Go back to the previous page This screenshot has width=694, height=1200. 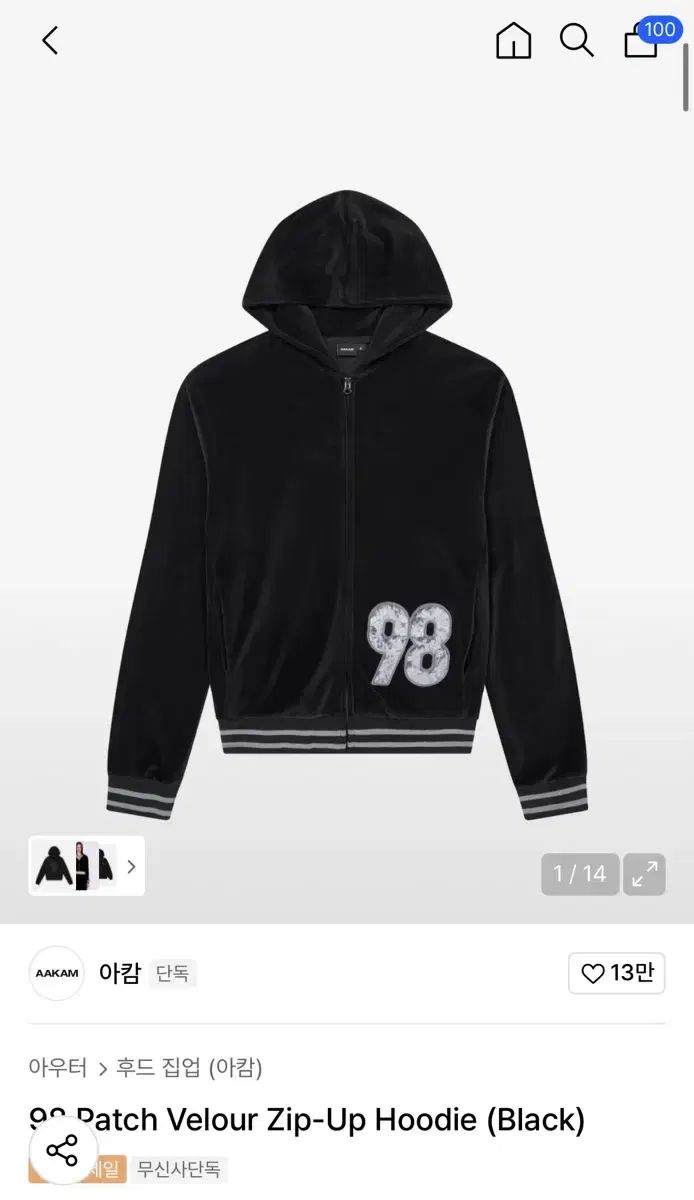50,41
